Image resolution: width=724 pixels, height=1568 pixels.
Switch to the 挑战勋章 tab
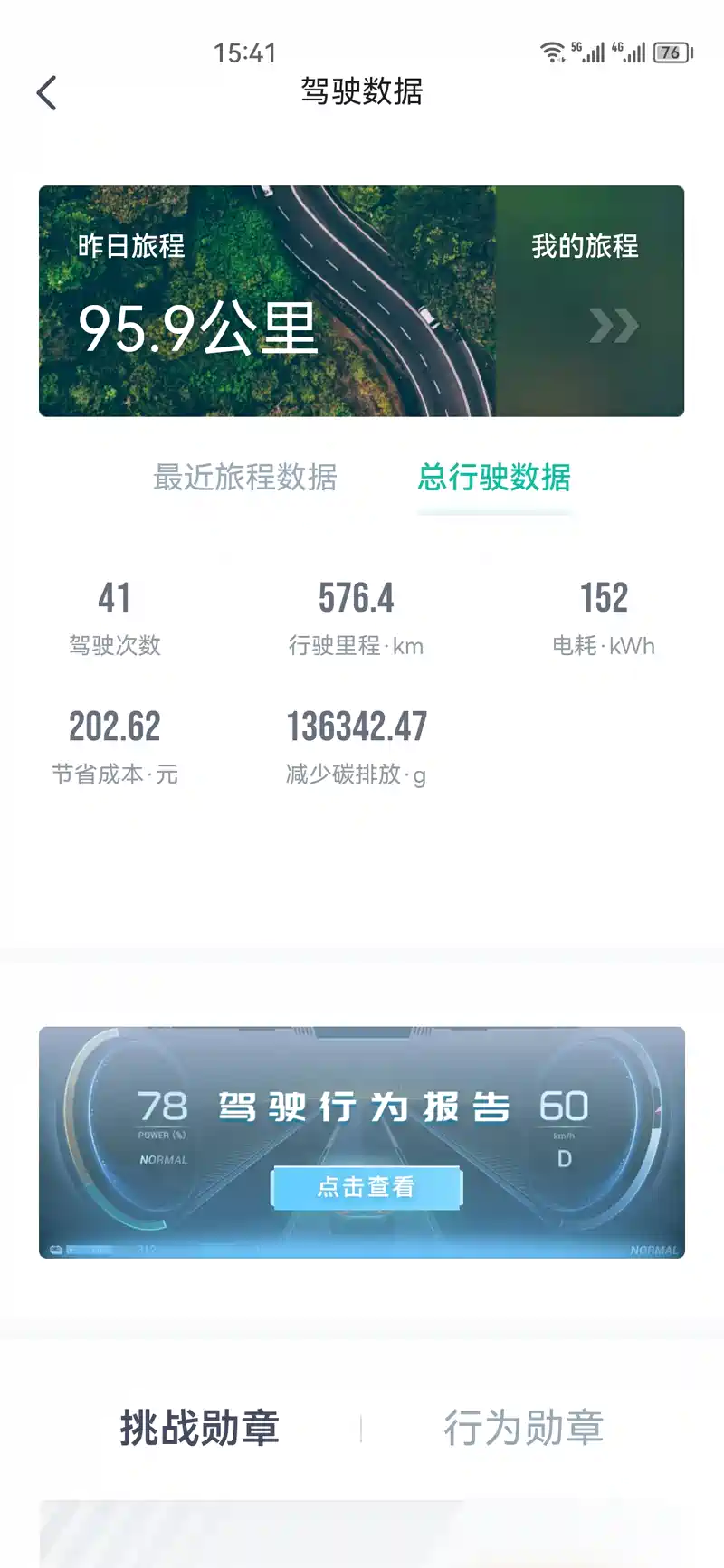point(200,1429)
